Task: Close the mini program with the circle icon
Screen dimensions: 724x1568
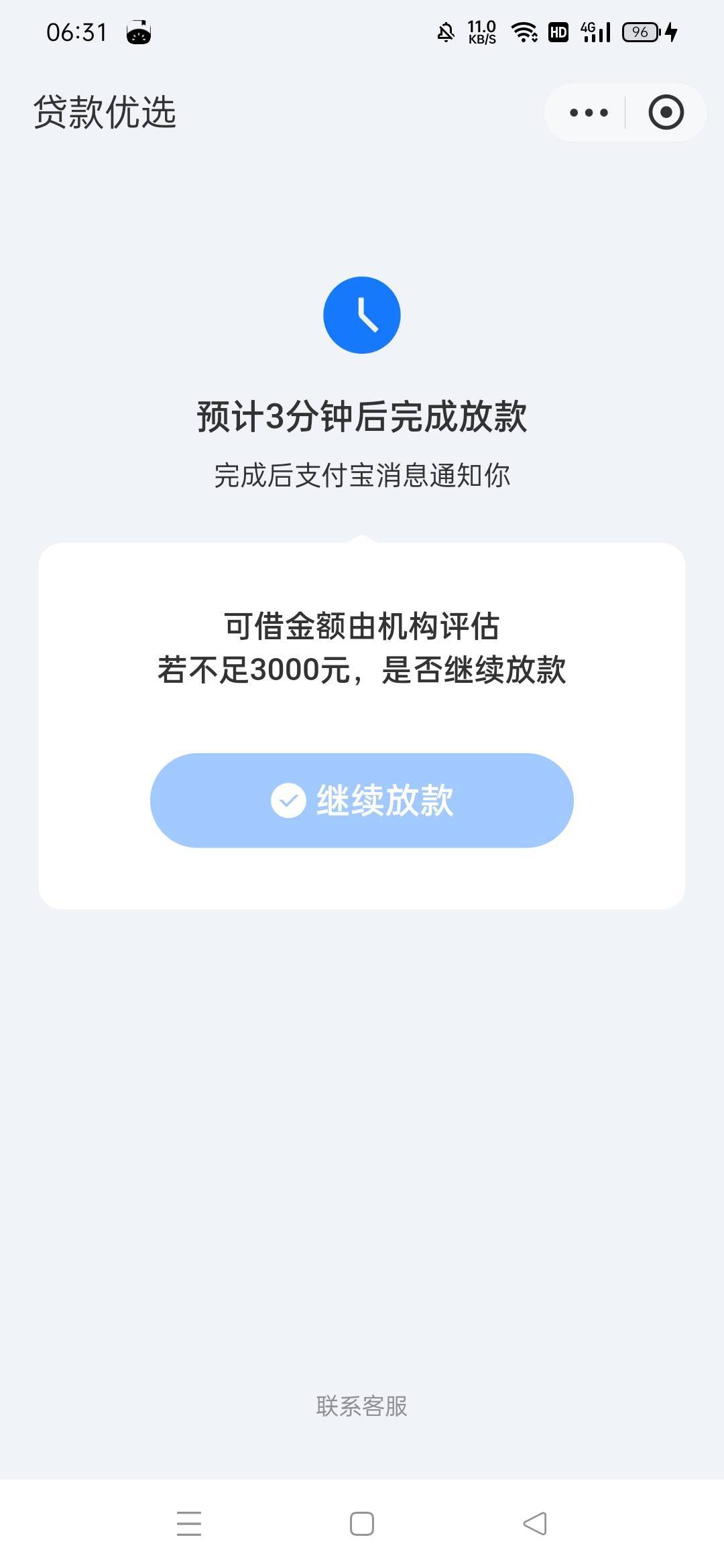Action: (x=666, y=113)
